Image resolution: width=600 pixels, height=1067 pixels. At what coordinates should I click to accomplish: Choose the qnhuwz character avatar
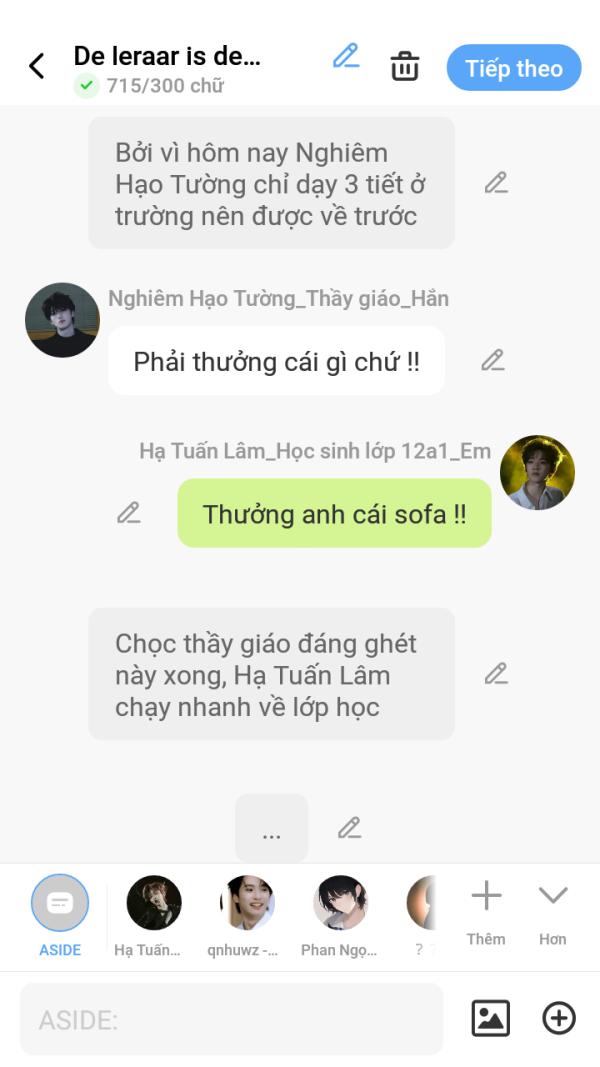[x=247, y=904]
